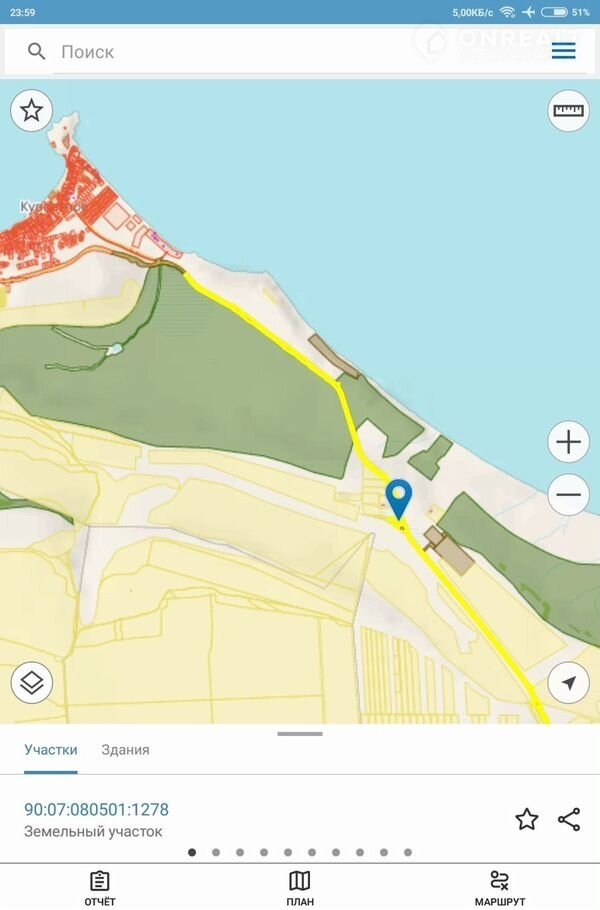The width and height of the screenshot is (600, 910).
Task: Zoom out of the map
Action: [x=568, y=494]
